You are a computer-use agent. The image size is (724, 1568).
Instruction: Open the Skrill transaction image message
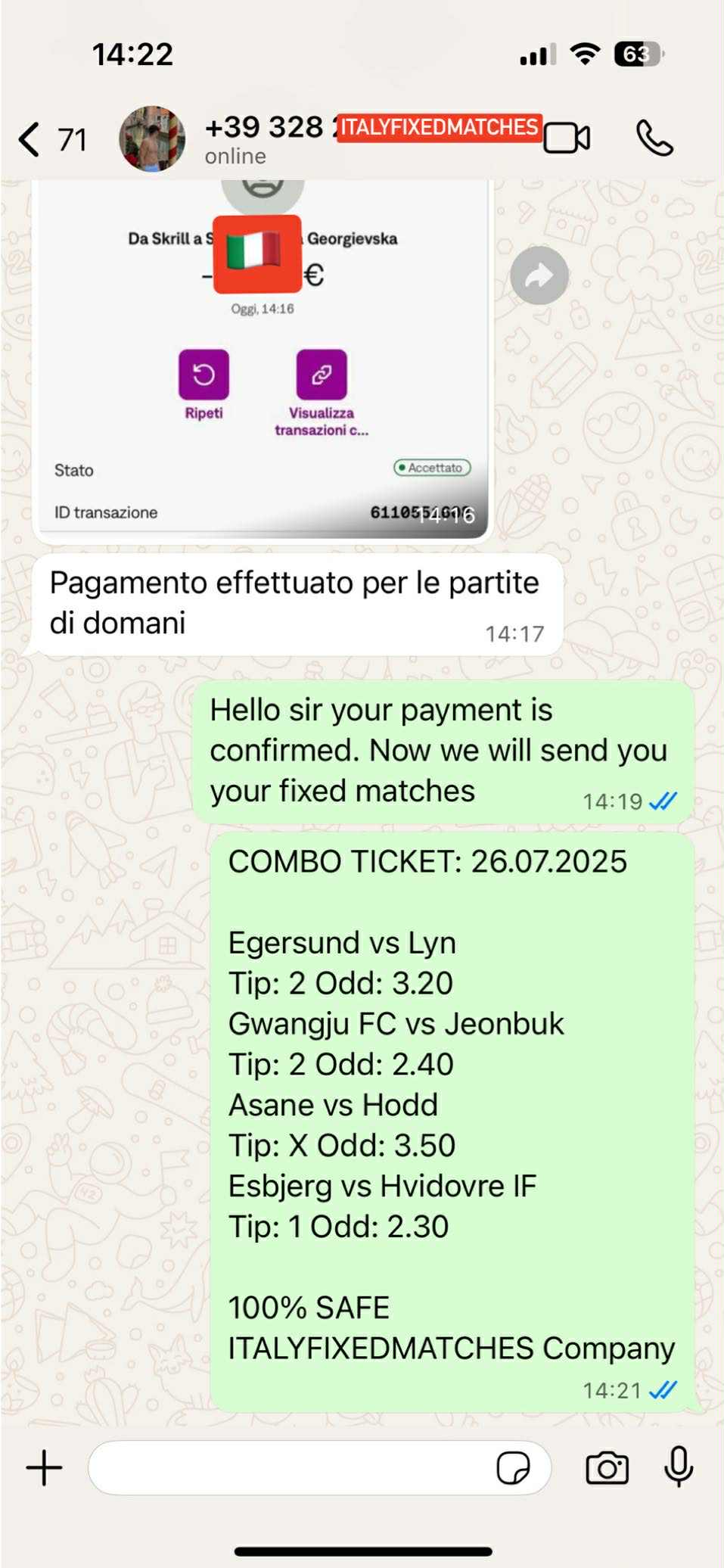point(263,359)
